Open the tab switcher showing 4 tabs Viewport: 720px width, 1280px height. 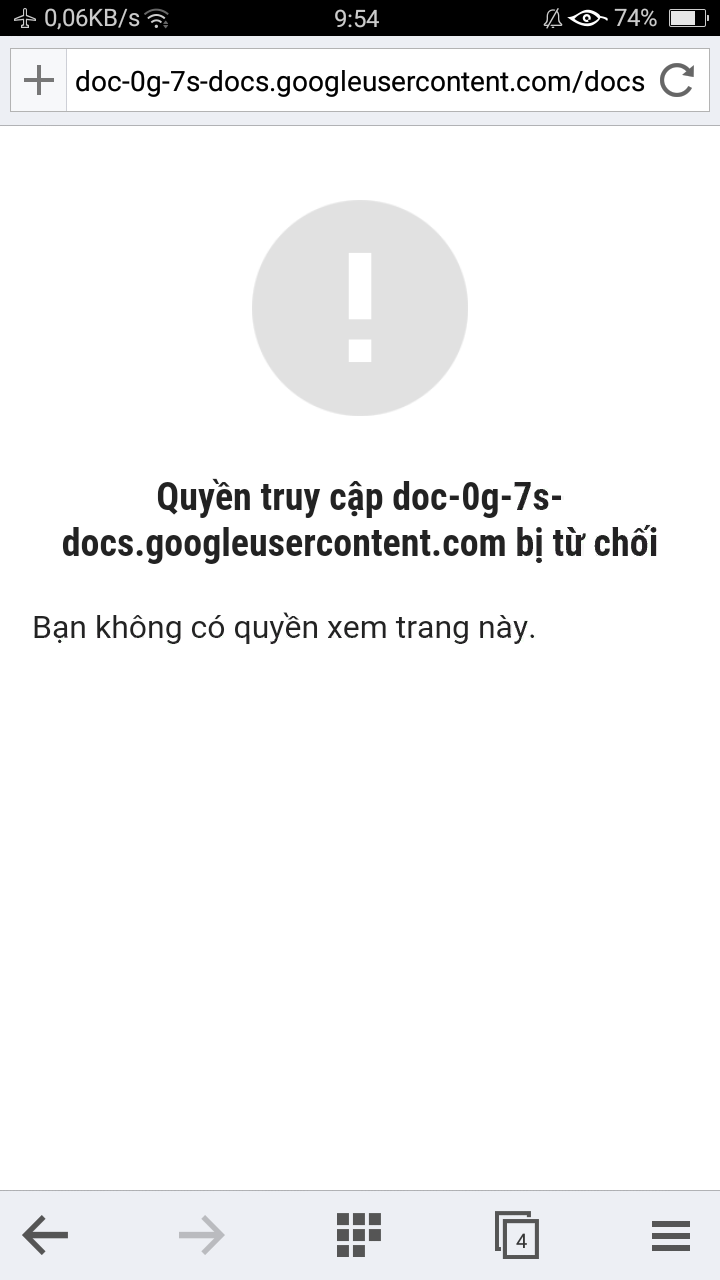point(517,1236)
